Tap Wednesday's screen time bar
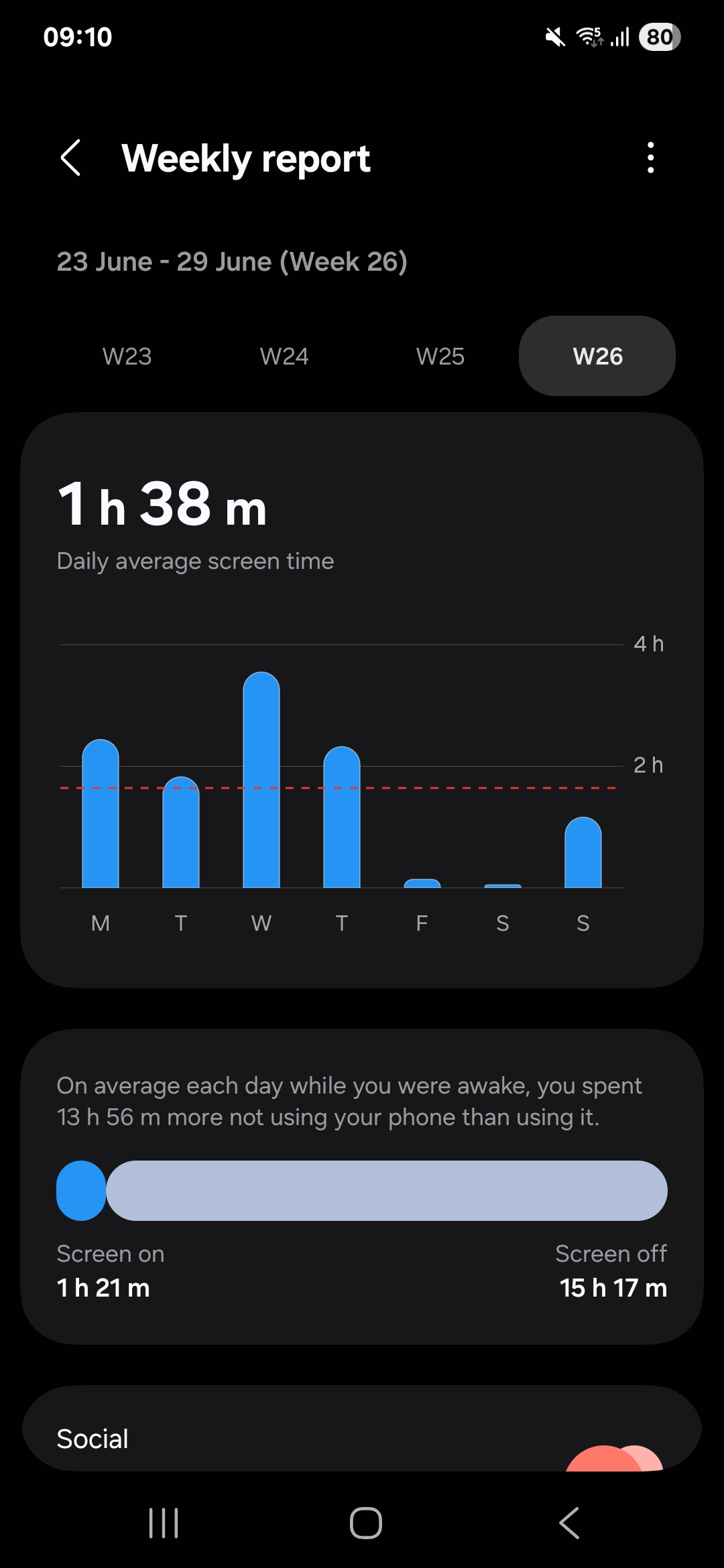This screenshot has height=1568, width=724. pos(261,779)
